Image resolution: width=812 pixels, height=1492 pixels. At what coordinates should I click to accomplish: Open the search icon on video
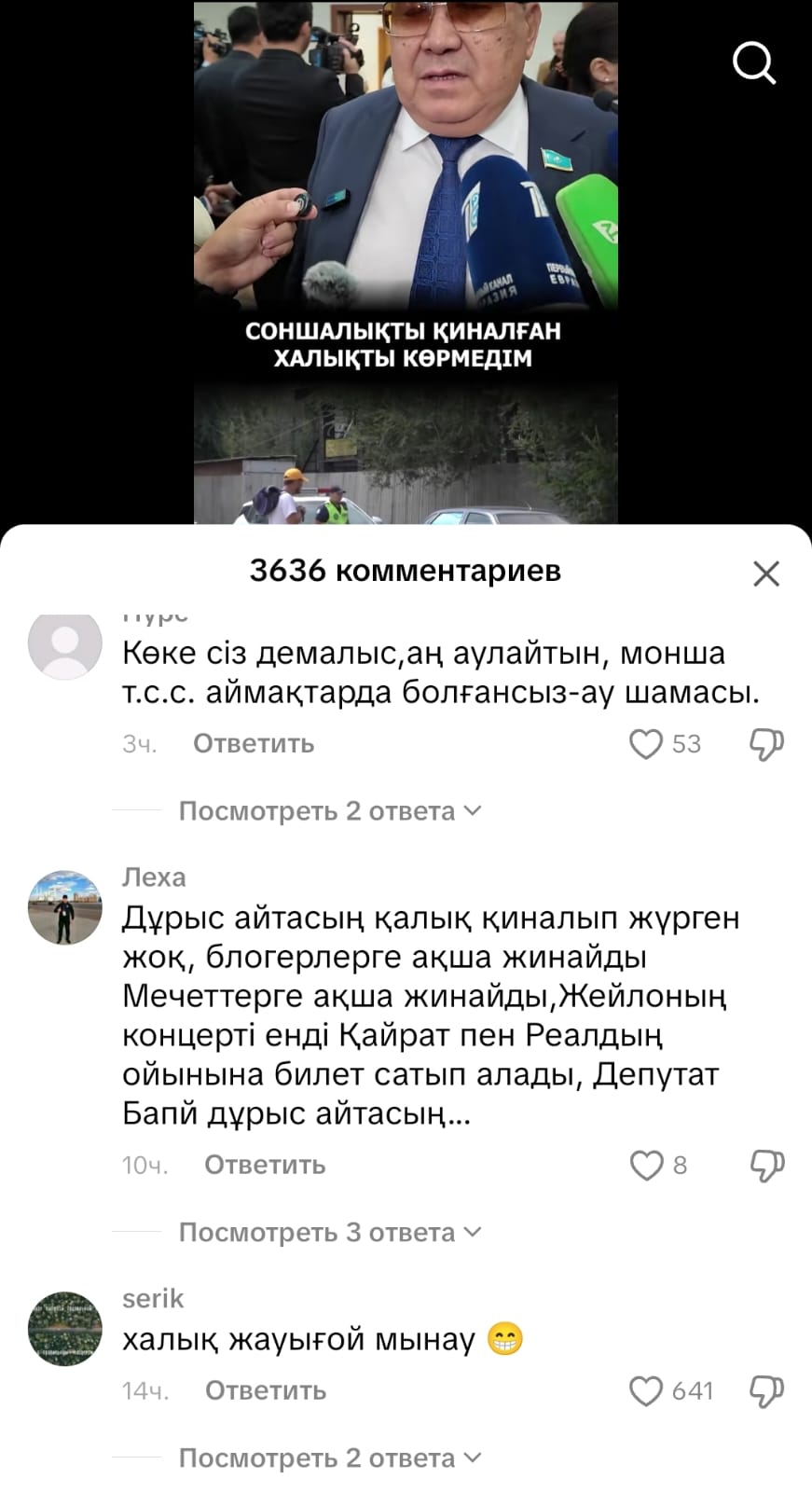point(753,63)
